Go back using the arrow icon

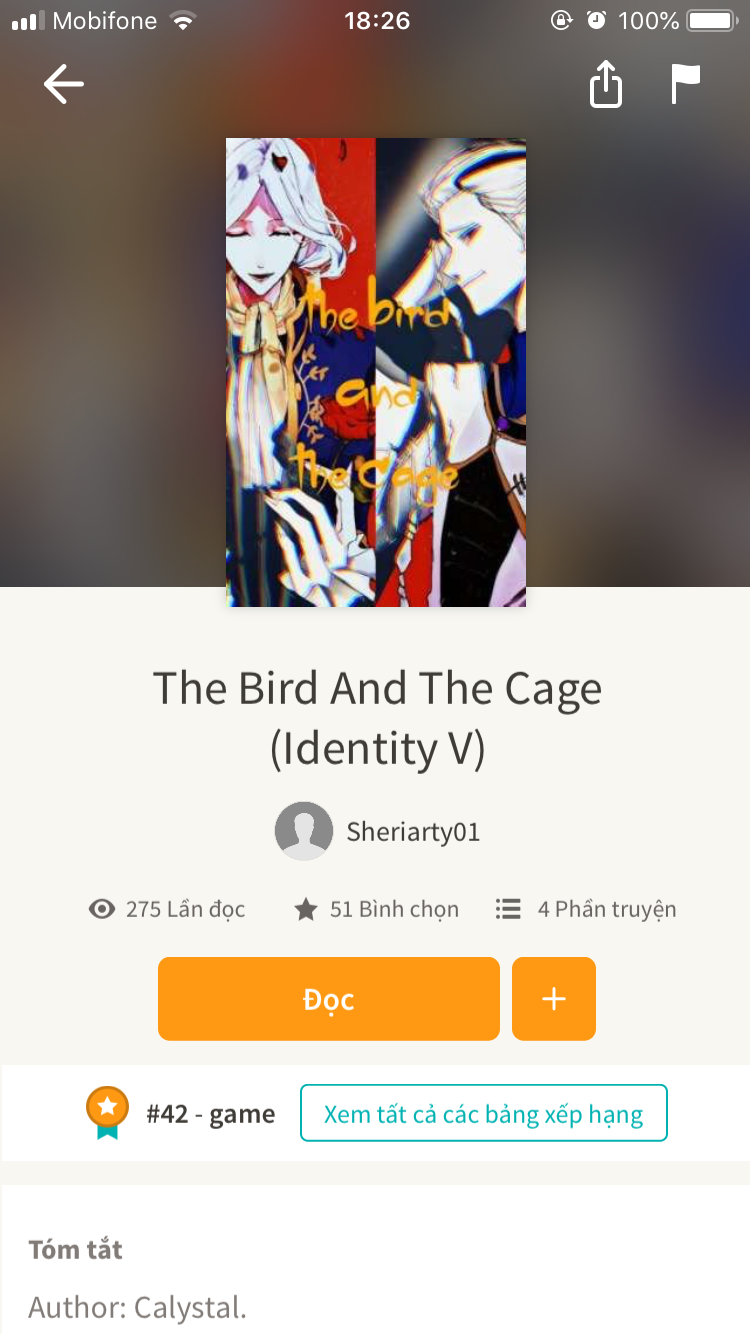point(63,85)
